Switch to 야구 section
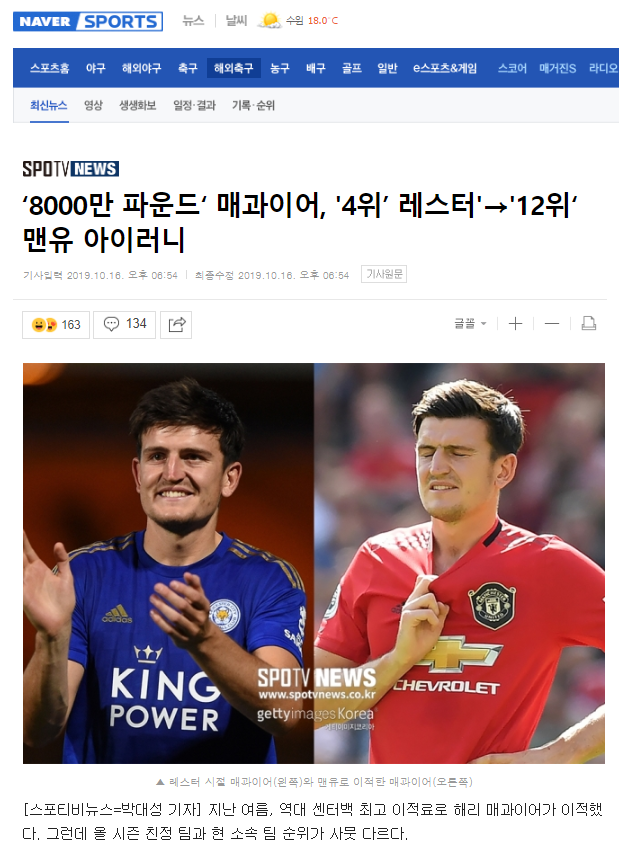 point(96,68)
